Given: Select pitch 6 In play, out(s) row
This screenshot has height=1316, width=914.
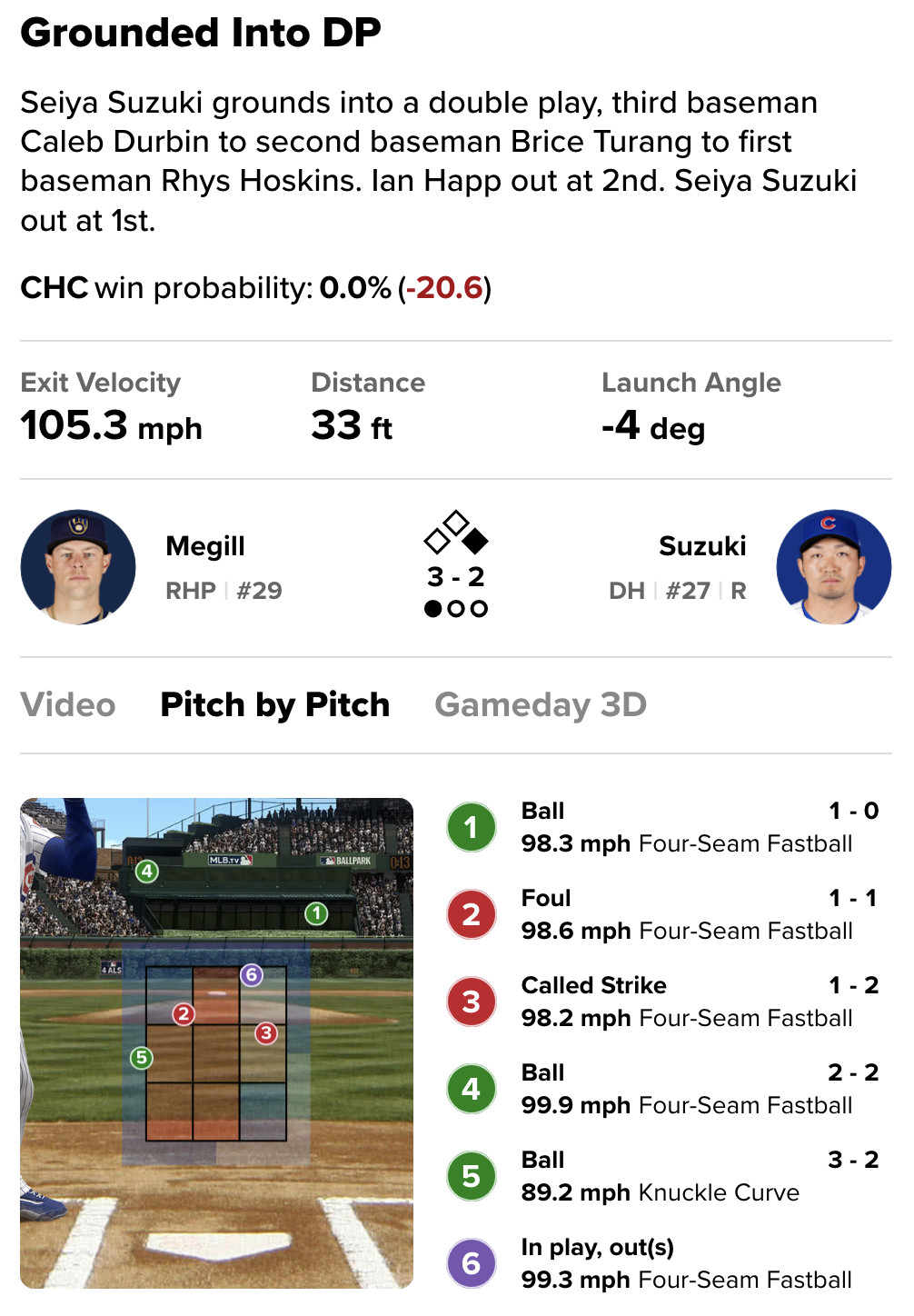Looking at the screenshot, I should [x=663, y=1263].
